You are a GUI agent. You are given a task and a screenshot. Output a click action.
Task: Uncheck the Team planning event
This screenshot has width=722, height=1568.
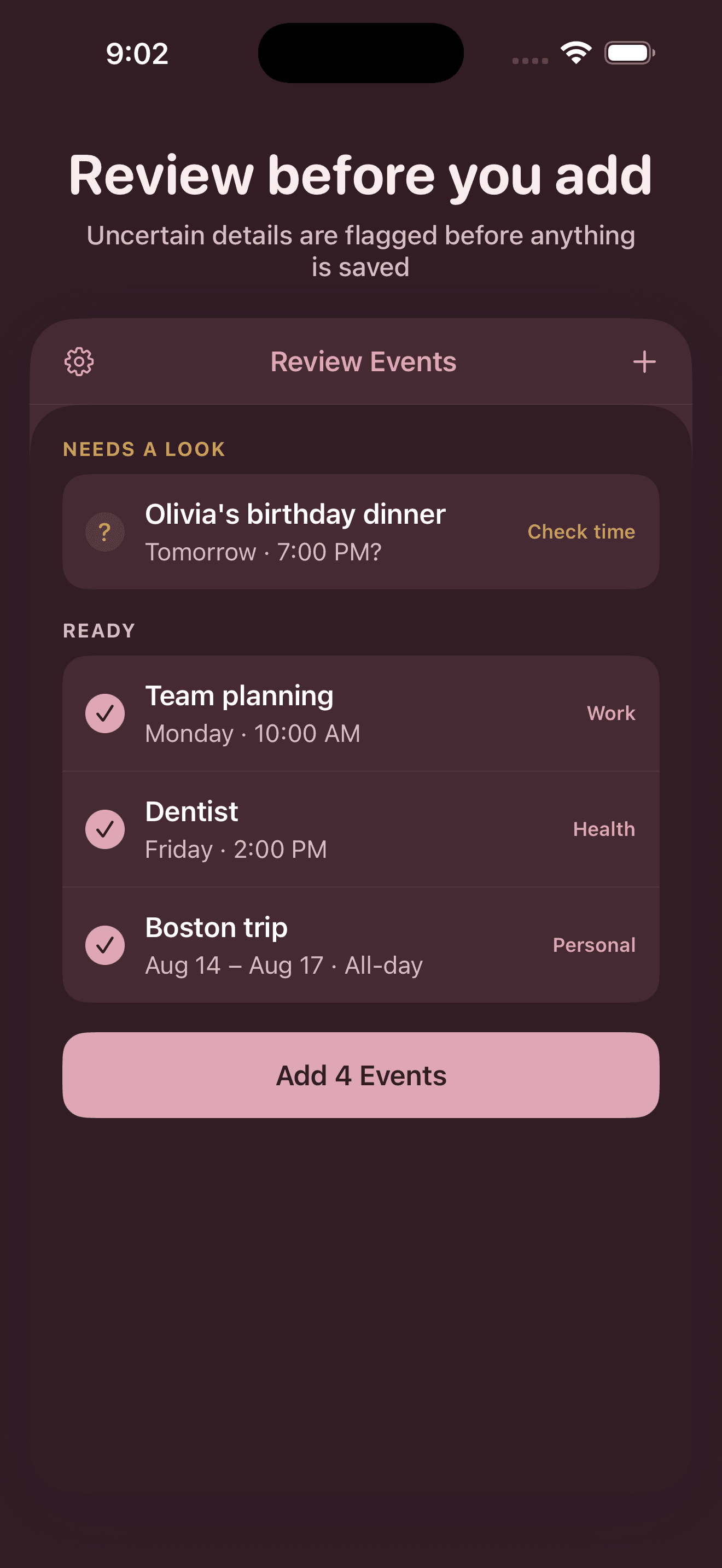(104, 713)
